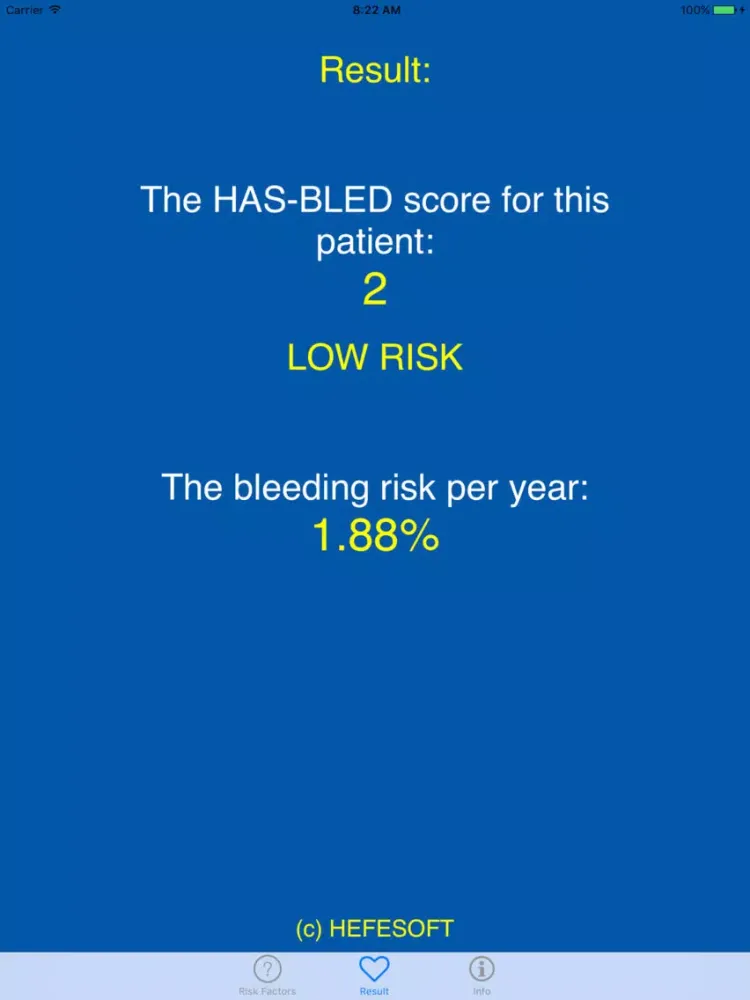
Task: Select the Result tab
Action: 374,974
